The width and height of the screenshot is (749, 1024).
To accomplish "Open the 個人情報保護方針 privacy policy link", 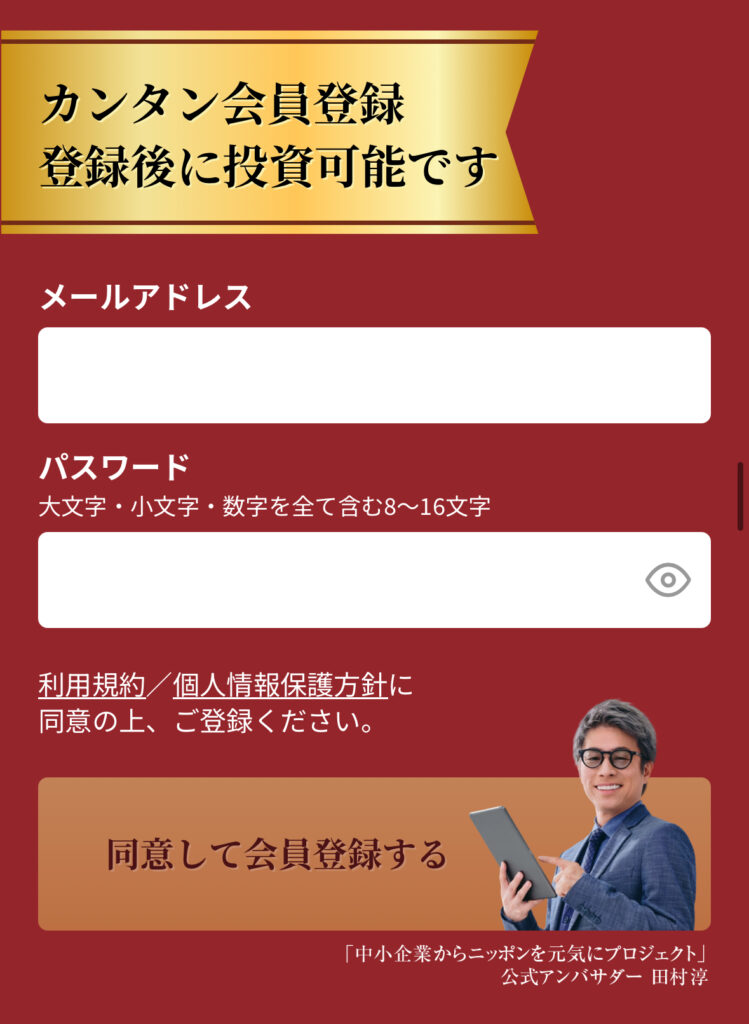I will tap(280, 686).
